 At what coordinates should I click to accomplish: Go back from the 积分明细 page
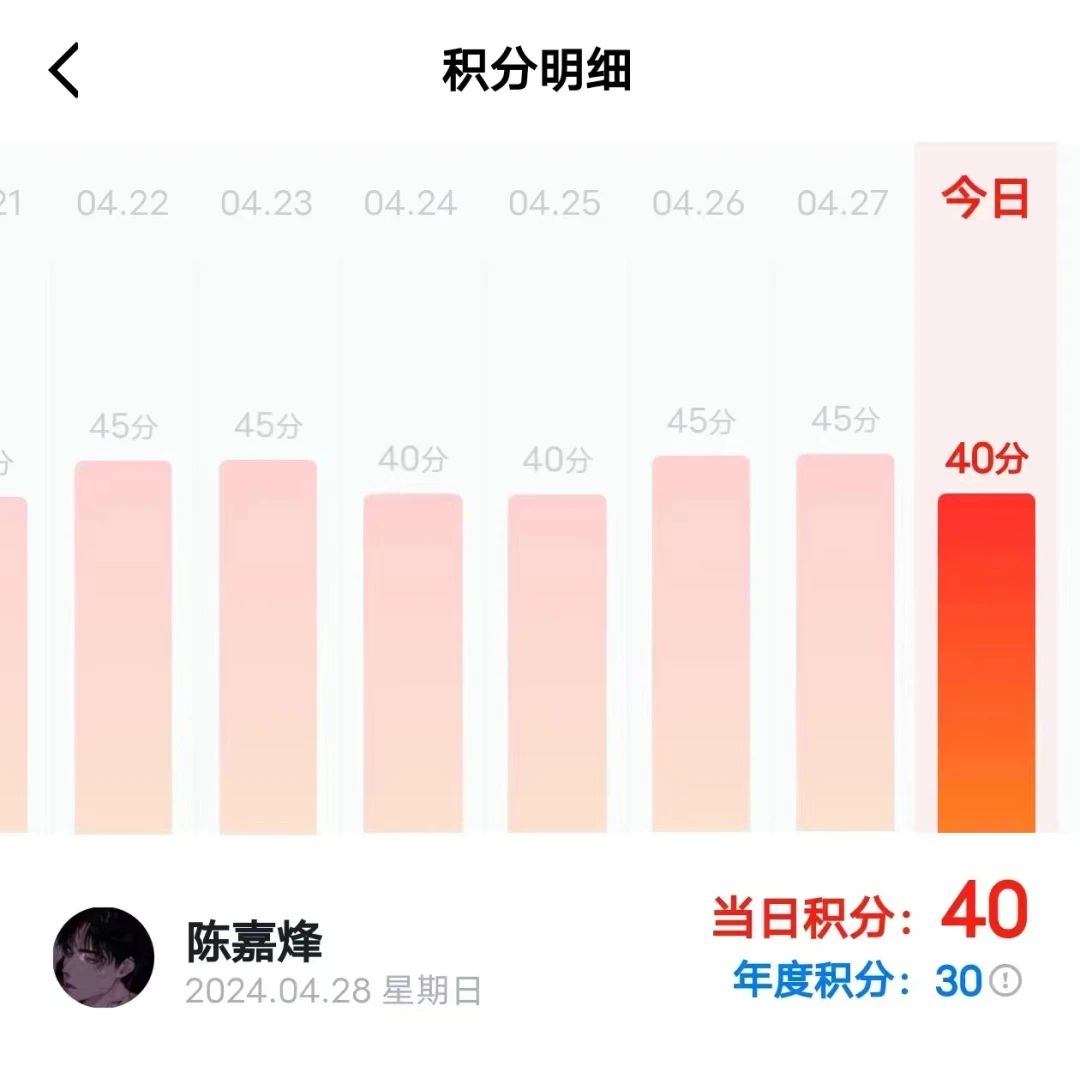[64, 72]
